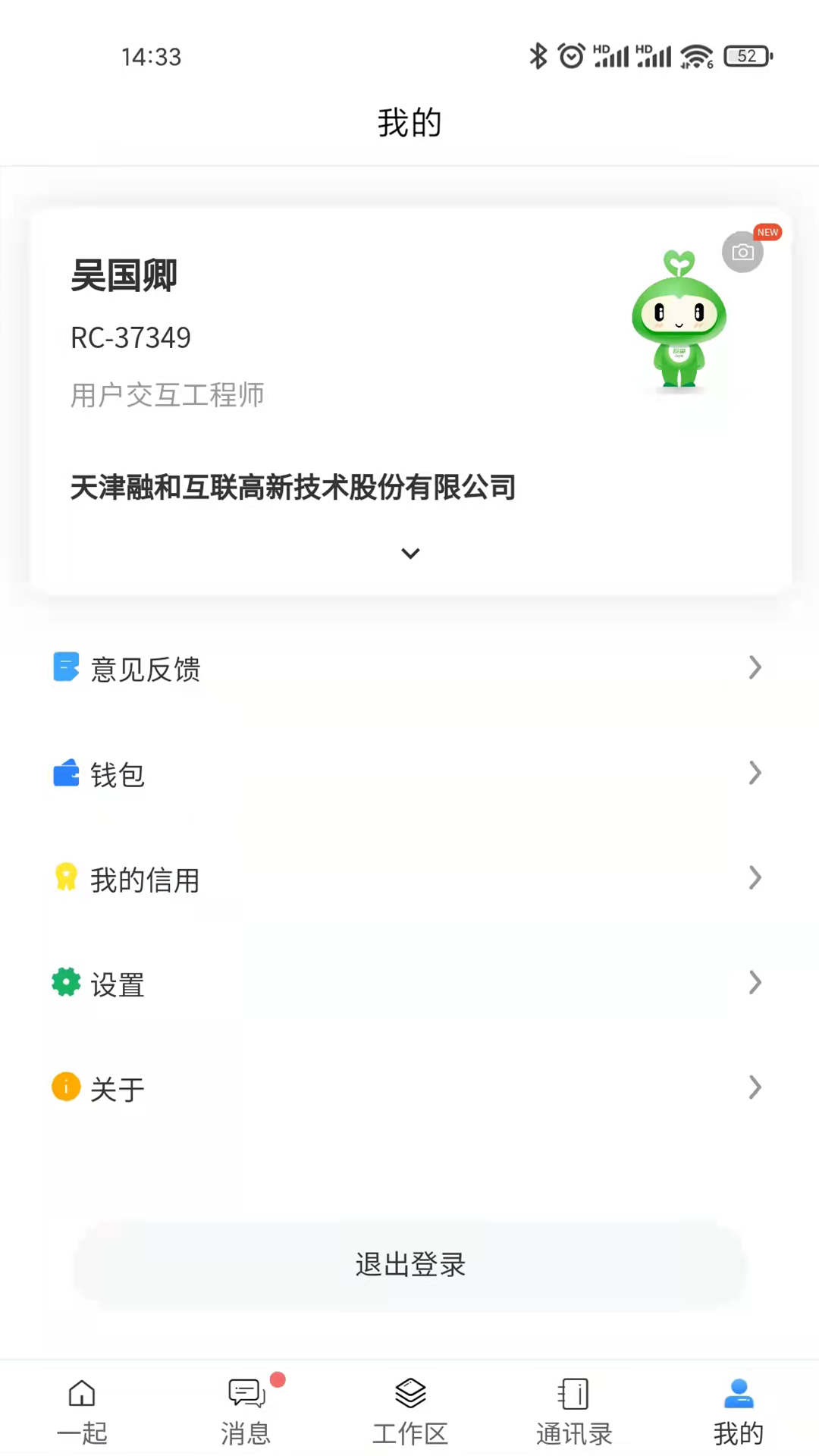Click the 工作区 workspace stack icon
The image size is (819, 1456).
(x=409, y=1394)
